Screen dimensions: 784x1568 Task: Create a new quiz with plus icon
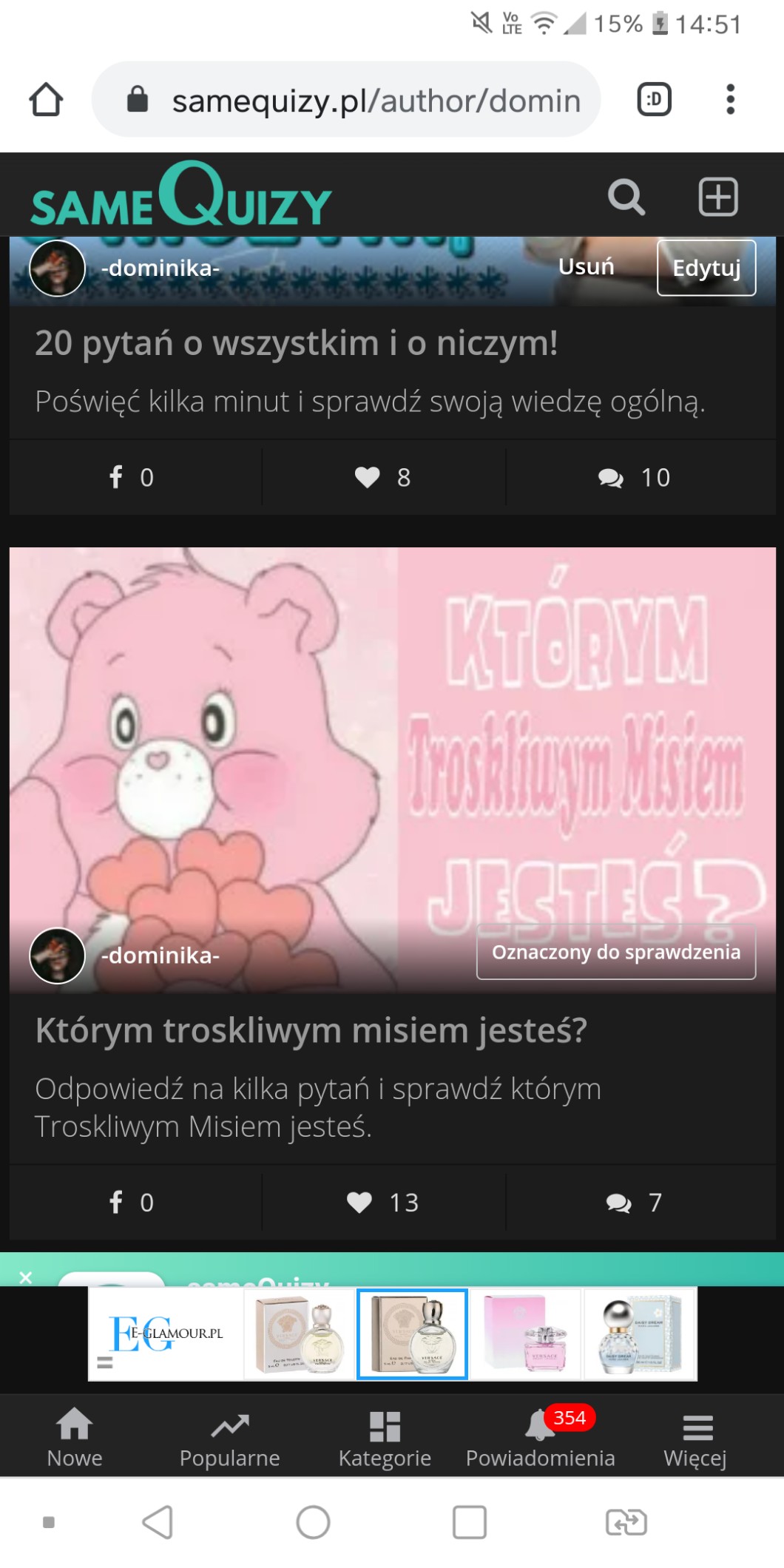coord(718,197)
